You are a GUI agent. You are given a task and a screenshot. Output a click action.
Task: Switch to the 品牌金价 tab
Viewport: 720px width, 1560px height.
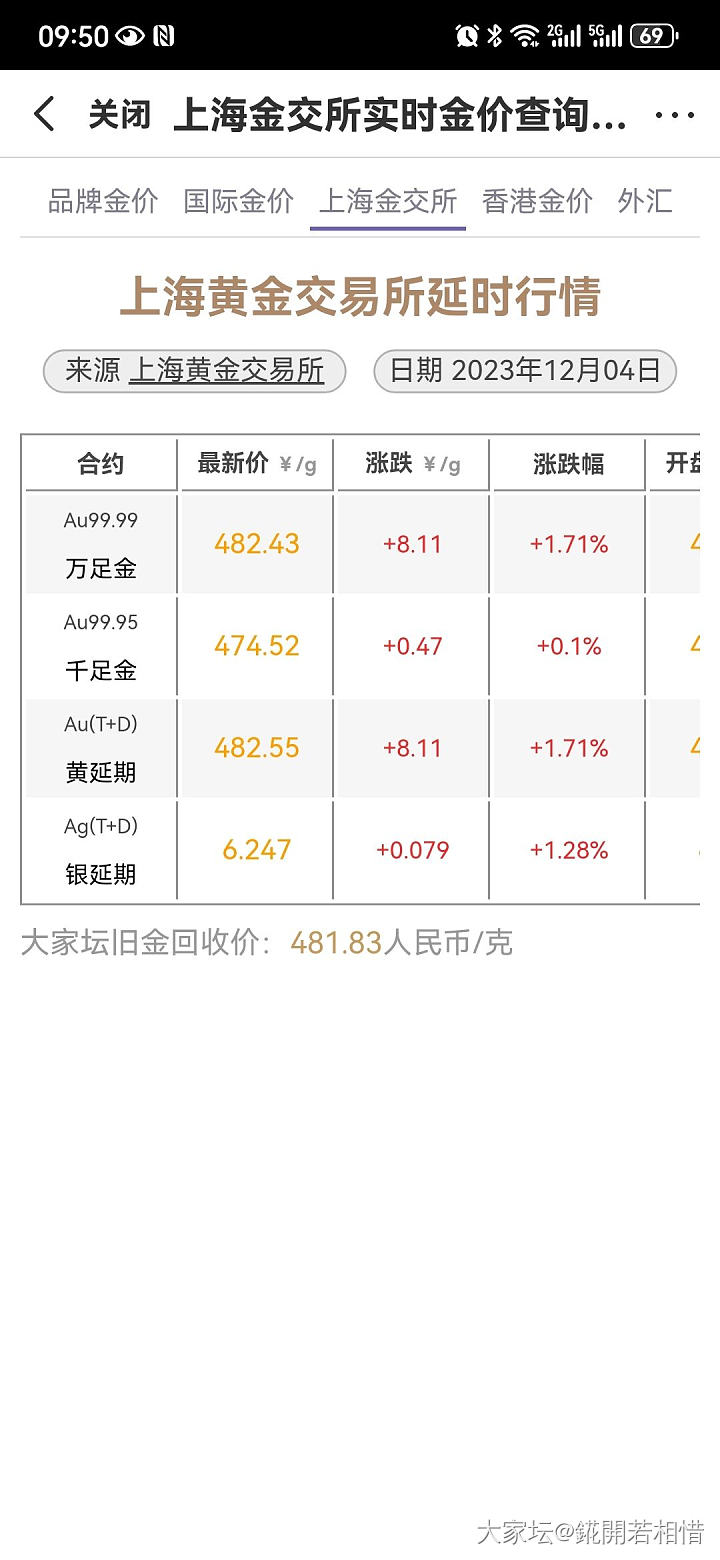[x=103, y=201]
